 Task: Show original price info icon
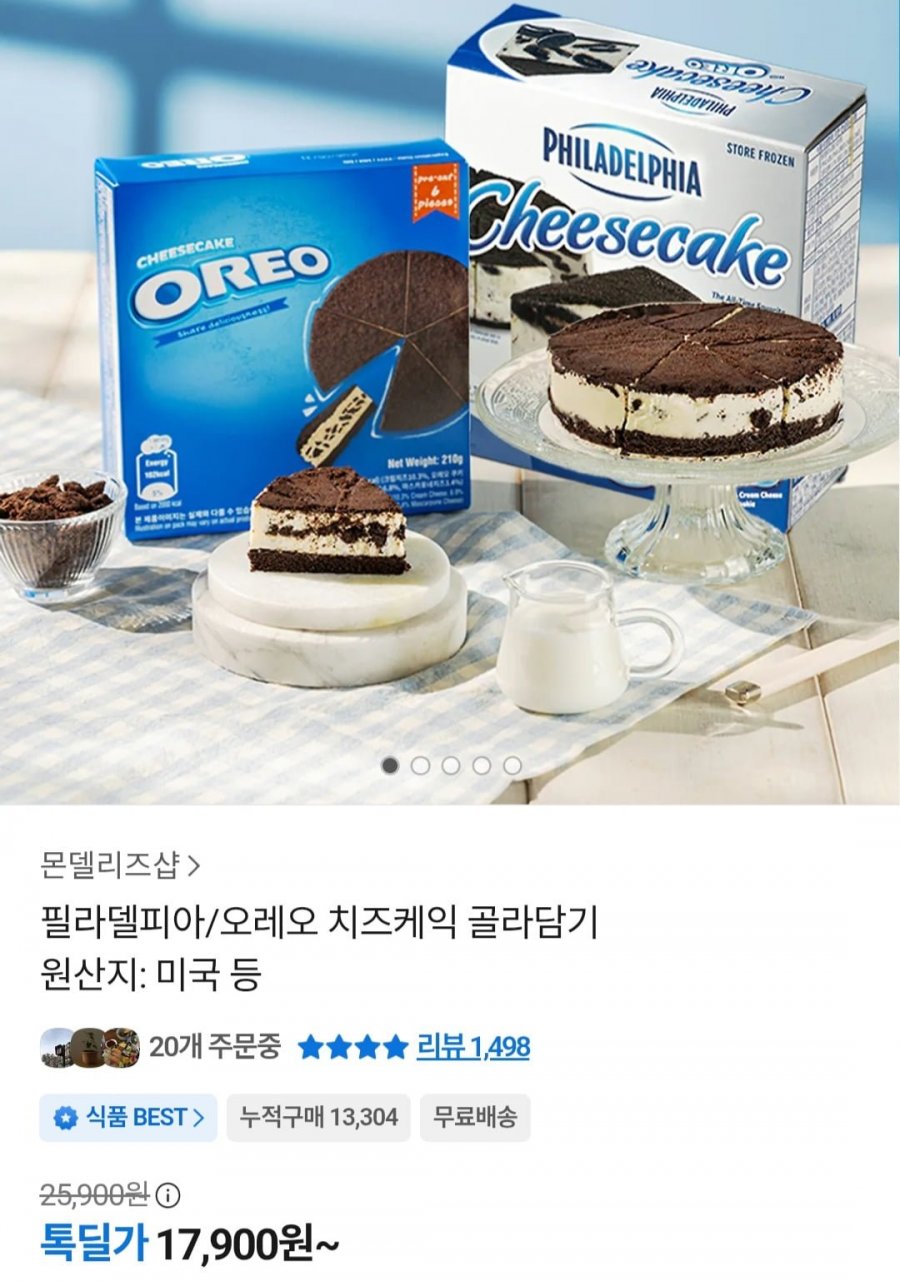coord(169,1194)
